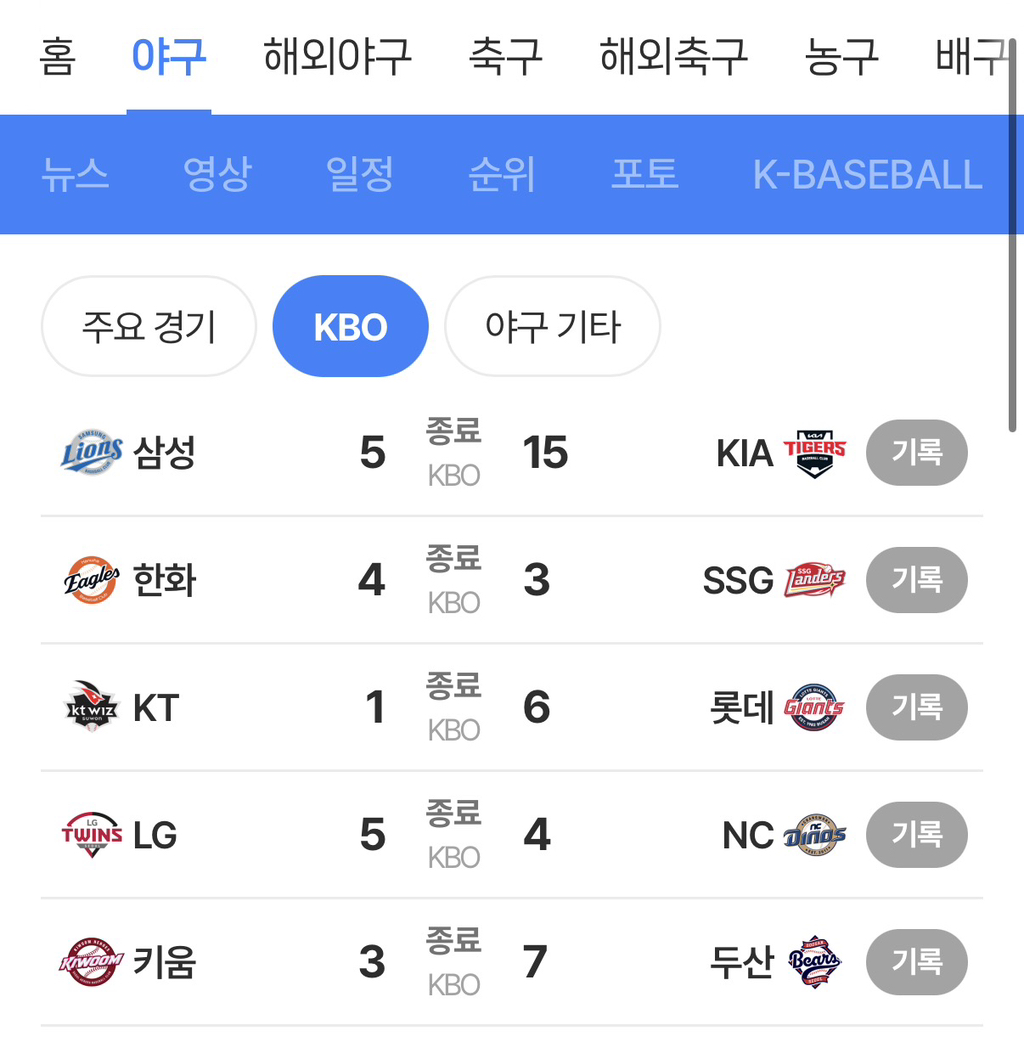The image size is (1024, 1042).
Task: Click the KIA Tigers logo
Action: (x=815, y=453)
